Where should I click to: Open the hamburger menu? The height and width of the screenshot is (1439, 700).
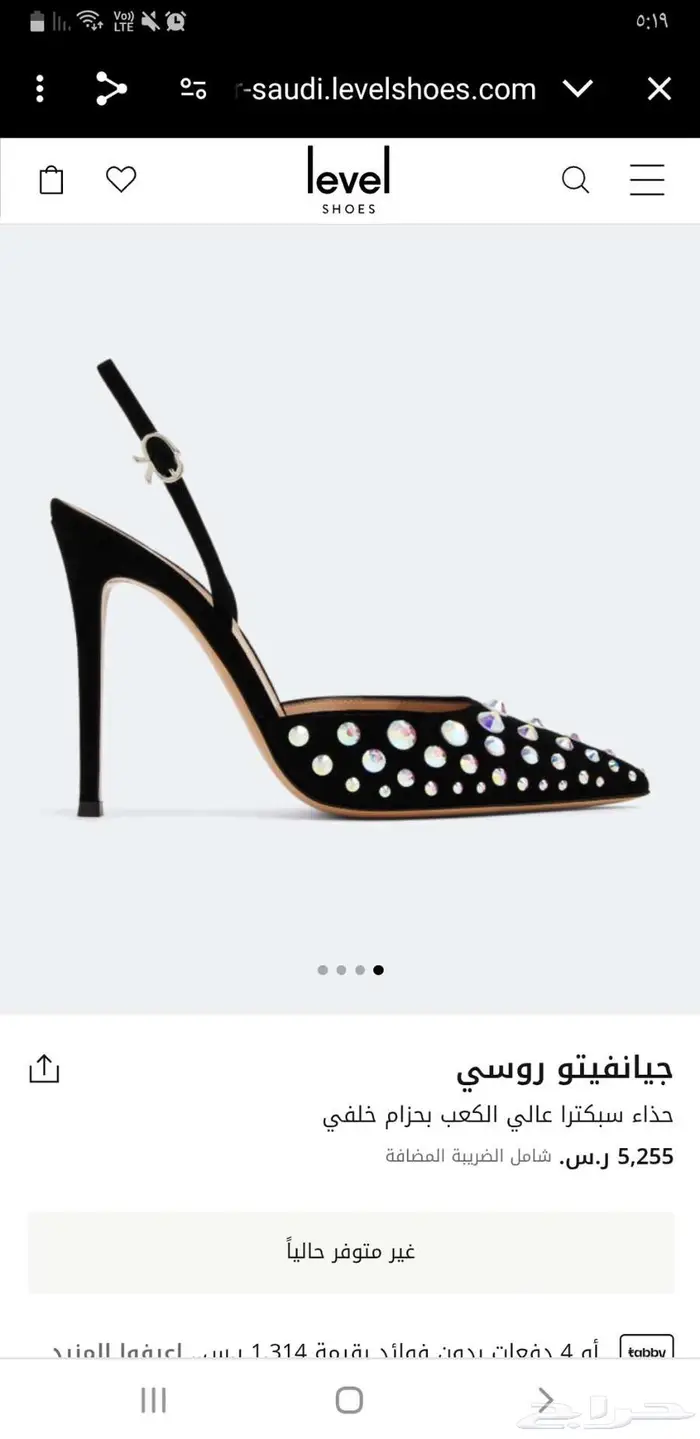pyautogui.click(x=647, y=180)
